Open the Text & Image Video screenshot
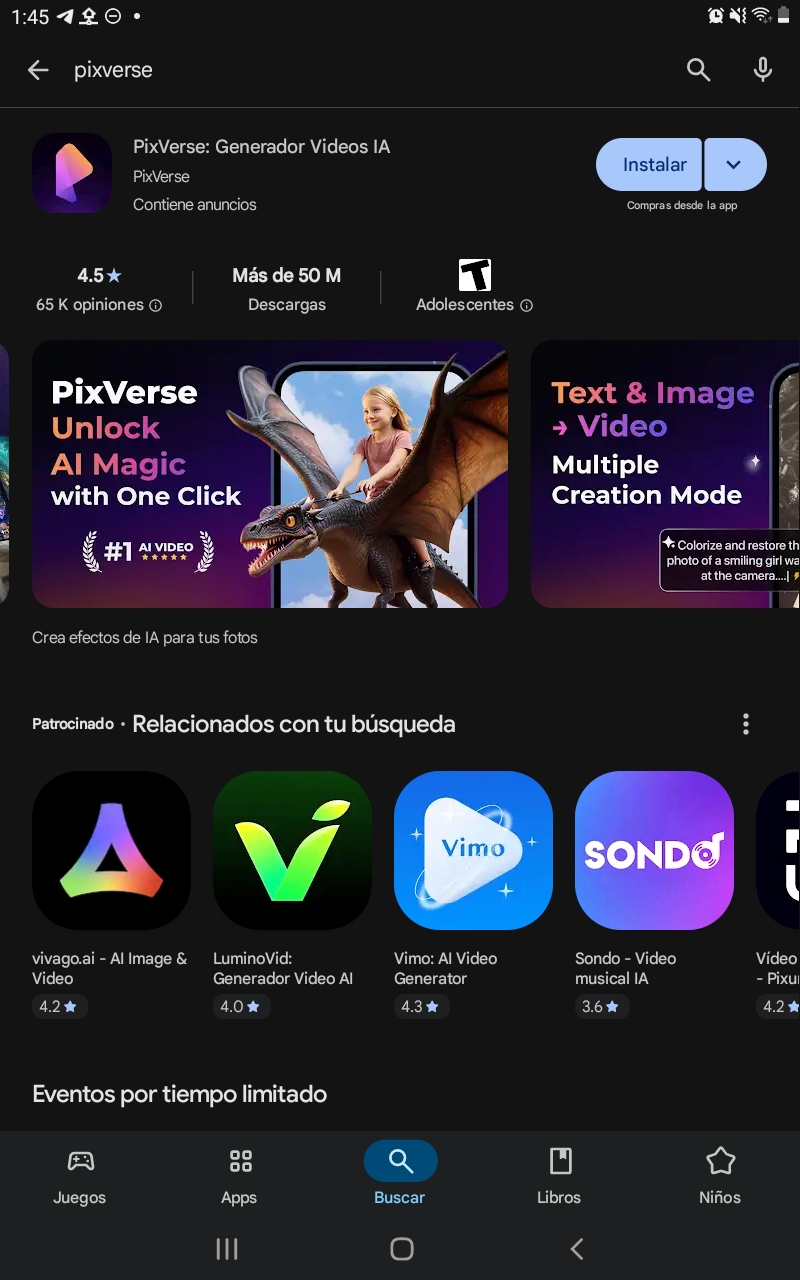 (665, 474)
